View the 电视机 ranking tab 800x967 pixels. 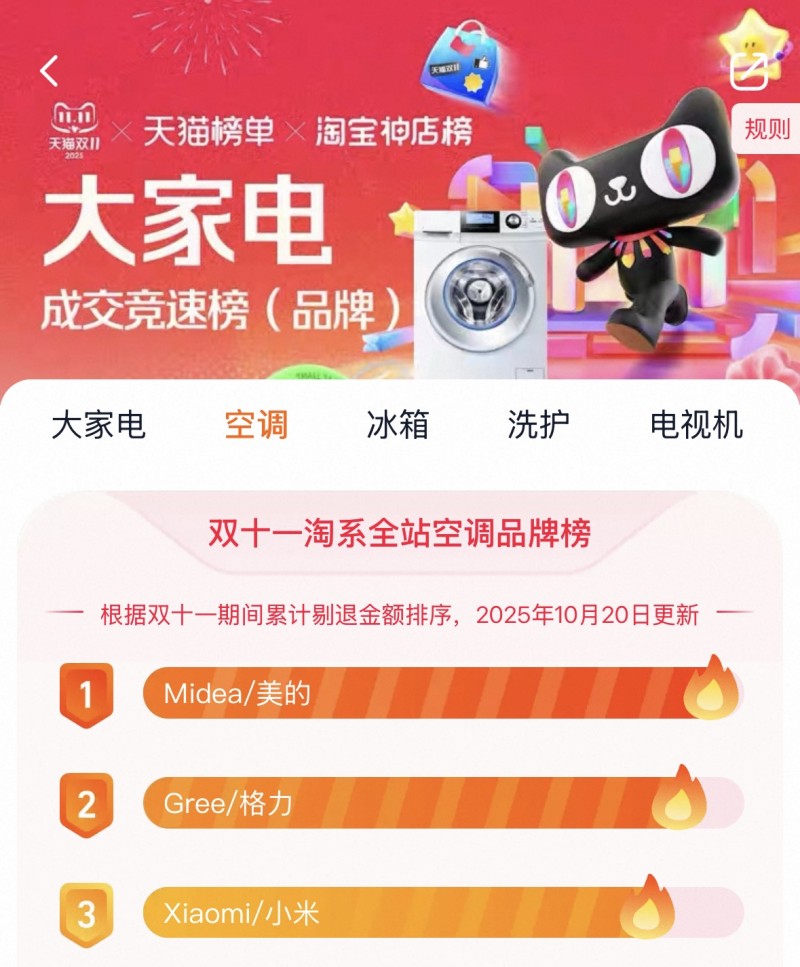(x=696, y=425)
